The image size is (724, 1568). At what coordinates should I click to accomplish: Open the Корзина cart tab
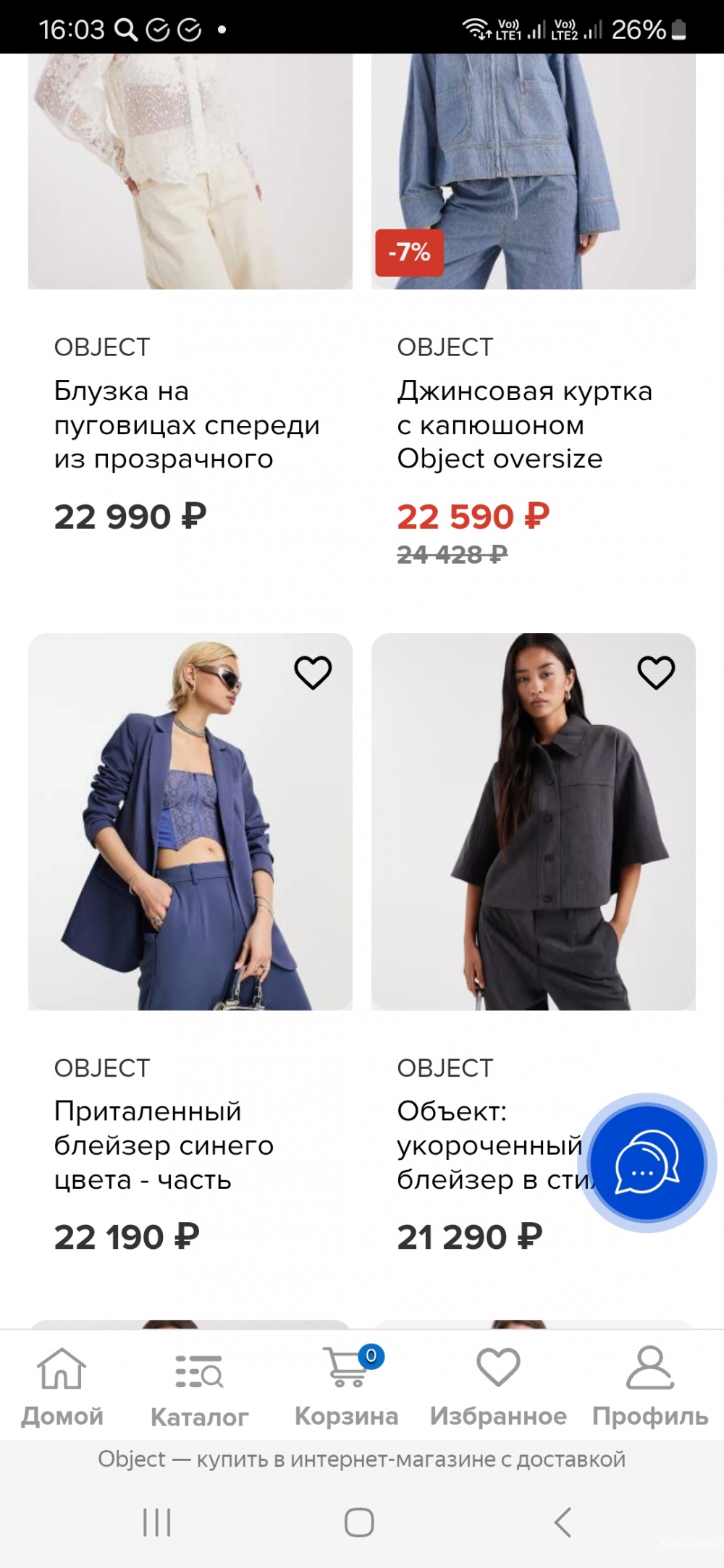pos(347,1386)
